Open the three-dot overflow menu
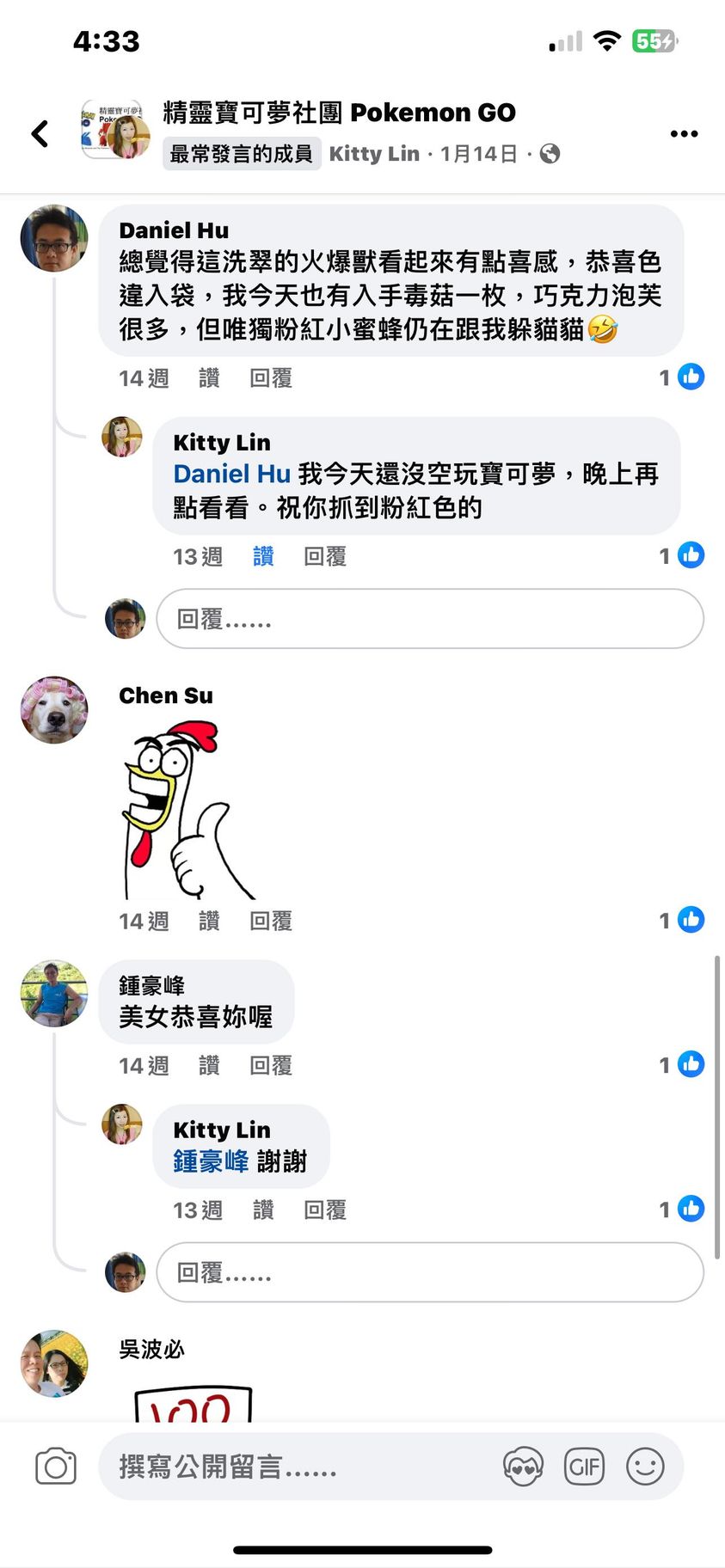This screenshot has width=725, height=1568. tap(684, 133)
